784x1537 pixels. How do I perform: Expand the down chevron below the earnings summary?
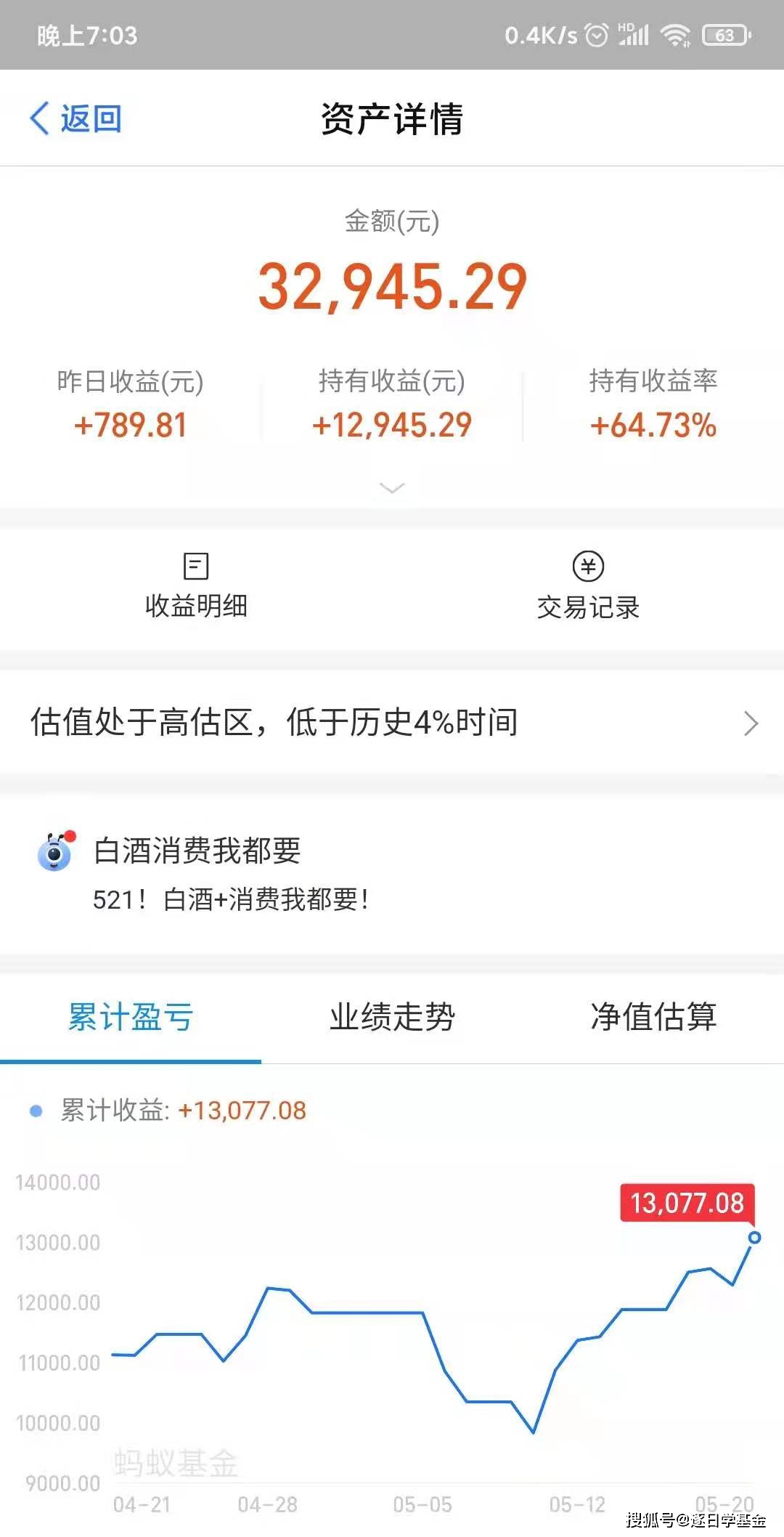(392, 488)
